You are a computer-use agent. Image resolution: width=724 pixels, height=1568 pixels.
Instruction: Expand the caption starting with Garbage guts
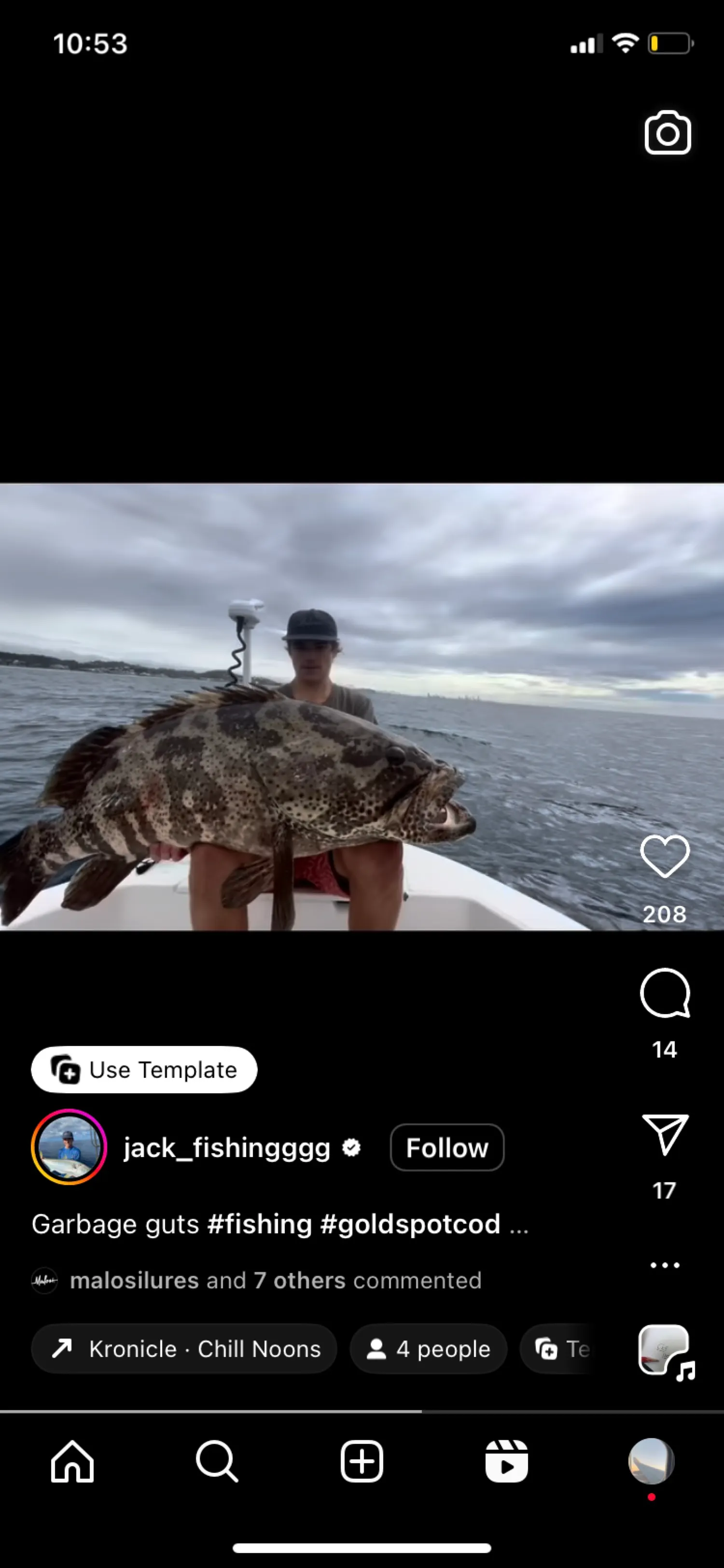click(x=519, y=1225)
